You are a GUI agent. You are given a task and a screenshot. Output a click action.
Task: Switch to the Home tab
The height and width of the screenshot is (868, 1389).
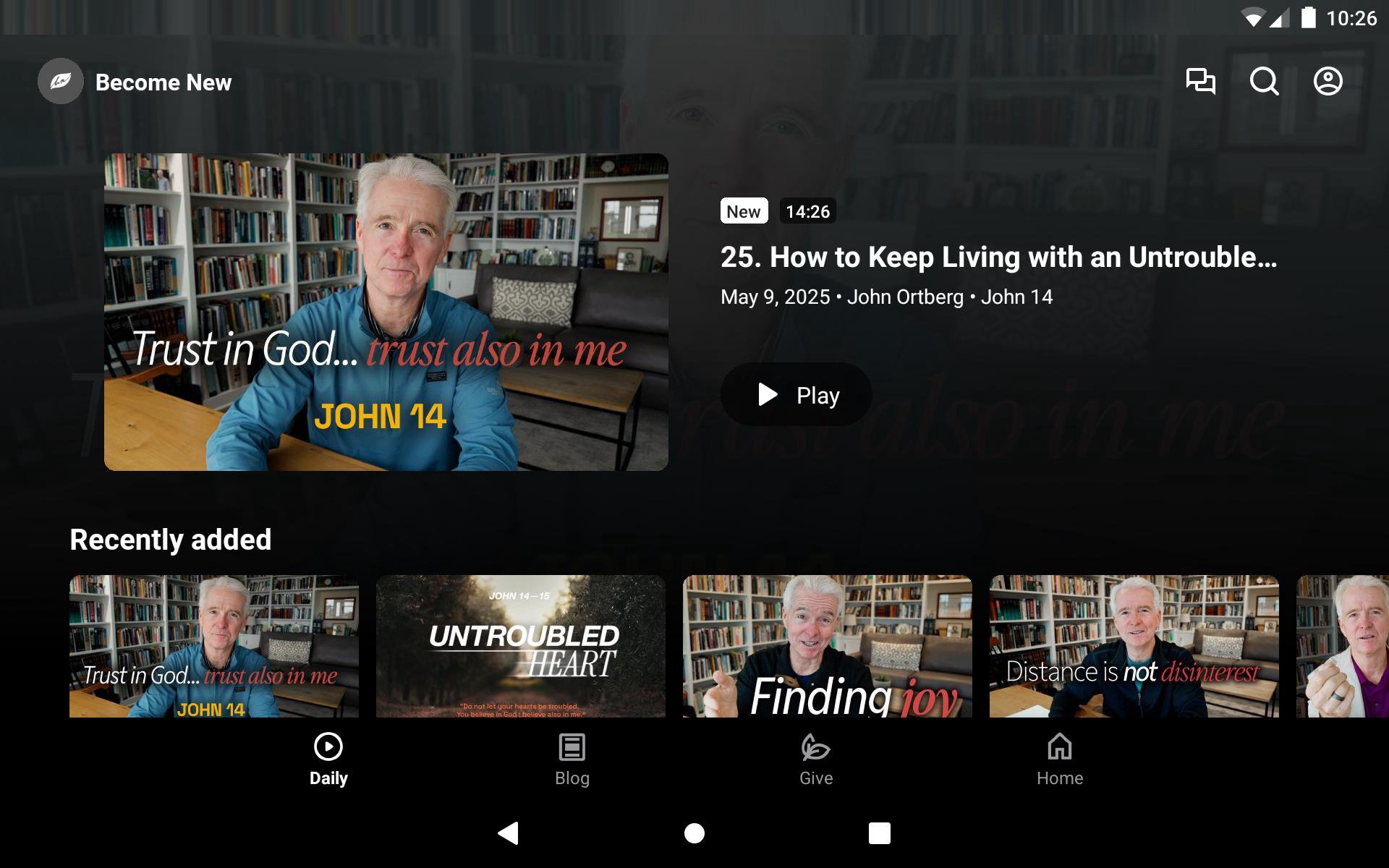(x=1060, y=759)
